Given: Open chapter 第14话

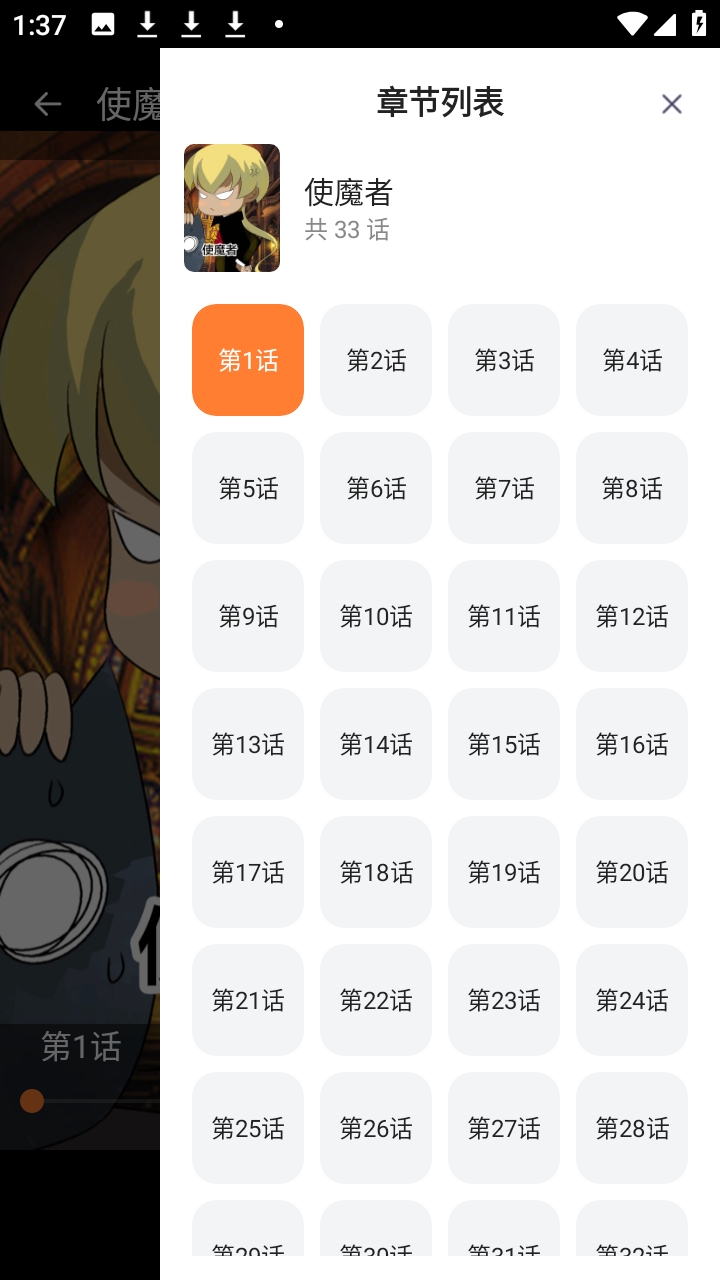Looking at the screenshot, I should pos(376,744).
